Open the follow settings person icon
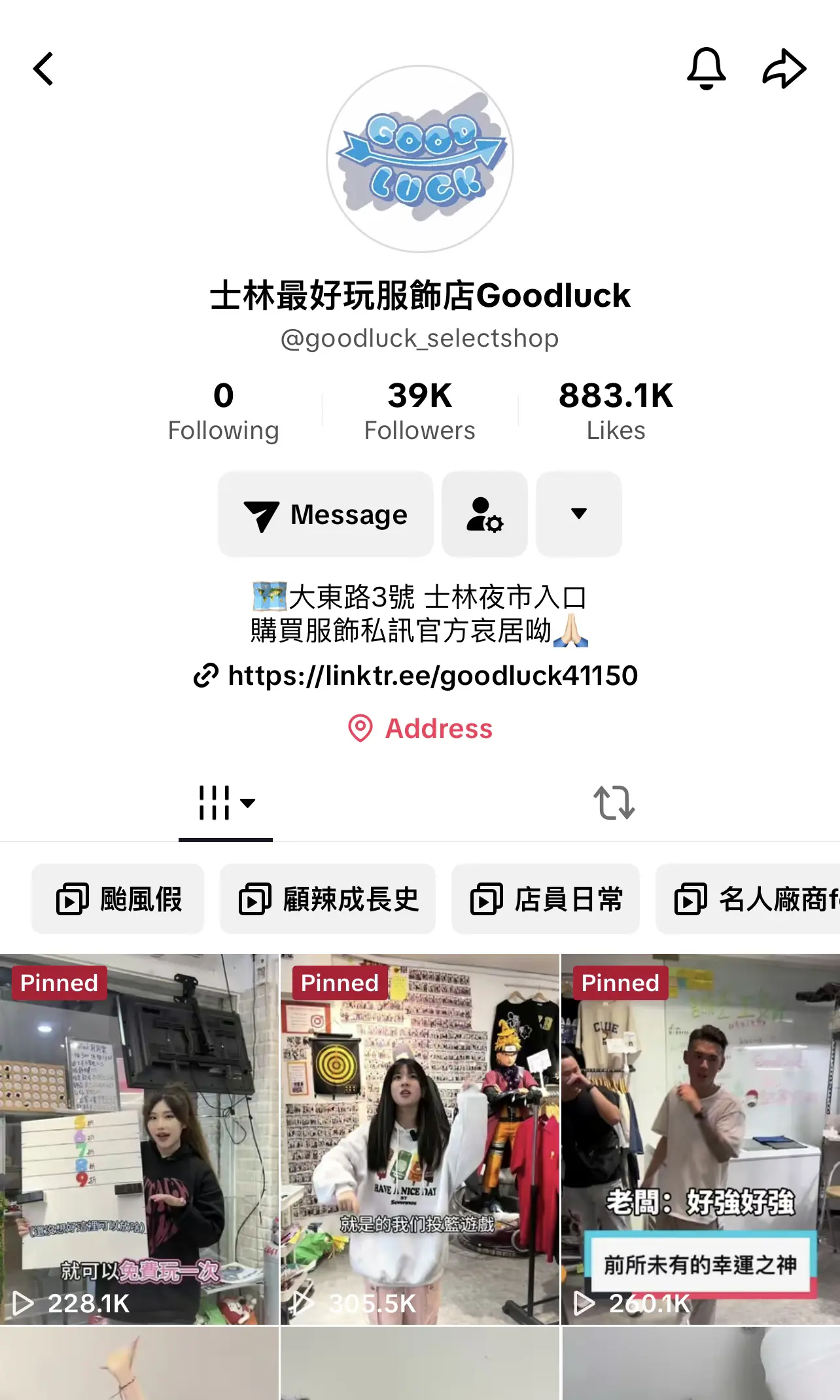This screenshot has height=1400, width=840. pos(485,514)
